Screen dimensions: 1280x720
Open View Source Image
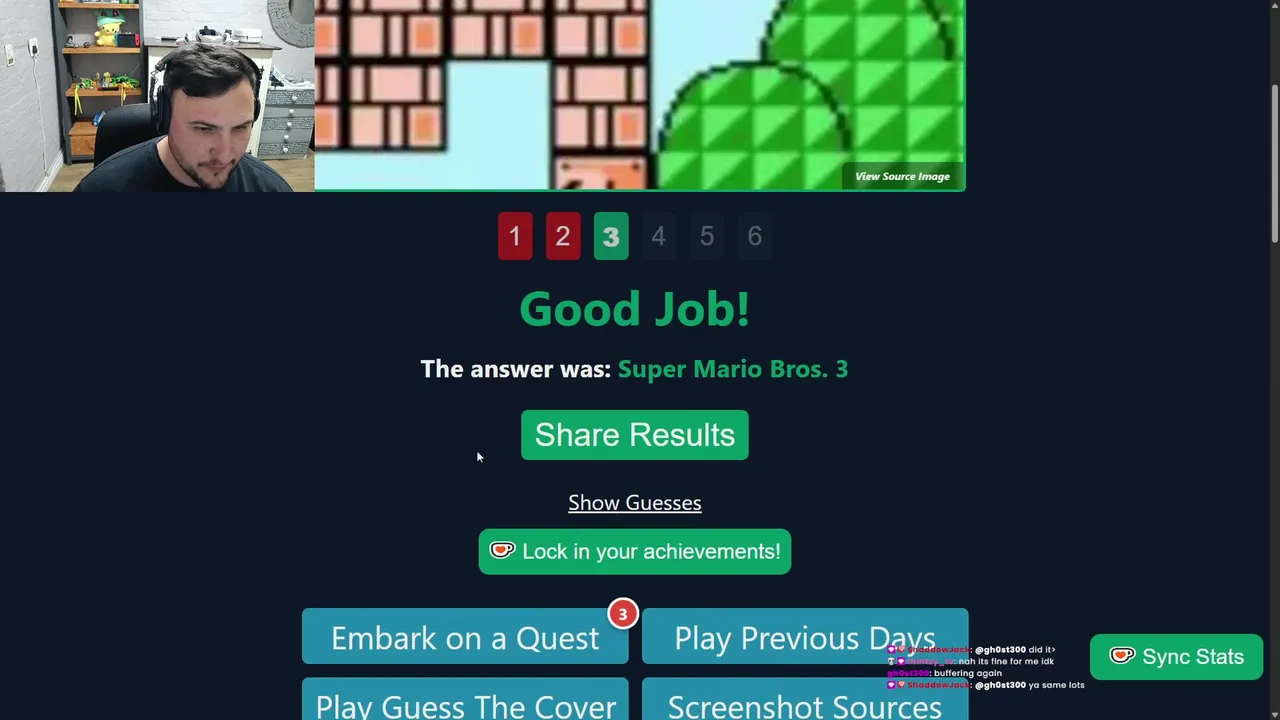click(902, 176)
